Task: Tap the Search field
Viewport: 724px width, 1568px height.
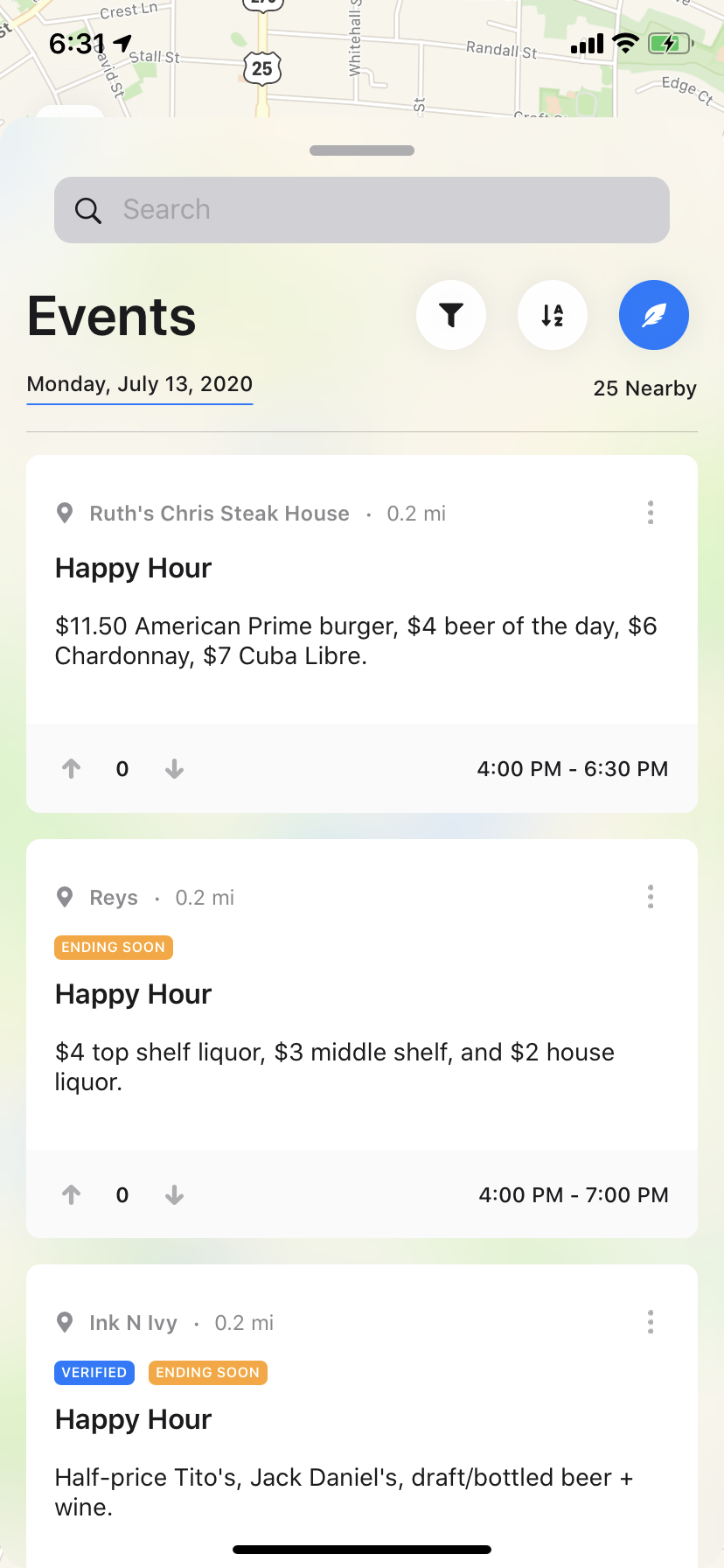Action: click(x=362, y=210)
